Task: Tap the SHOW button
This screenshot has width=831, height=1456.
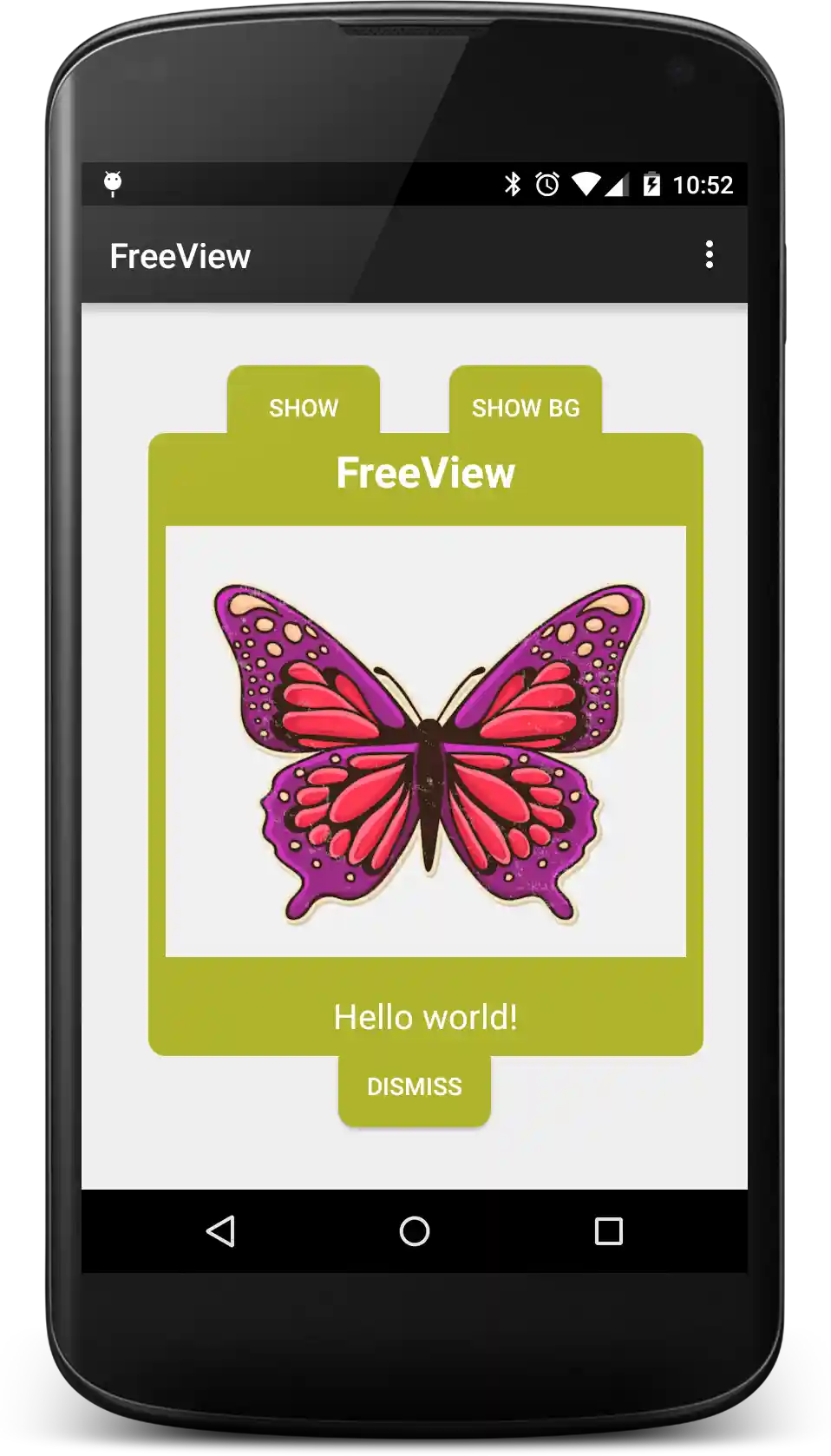Action: 303,406
